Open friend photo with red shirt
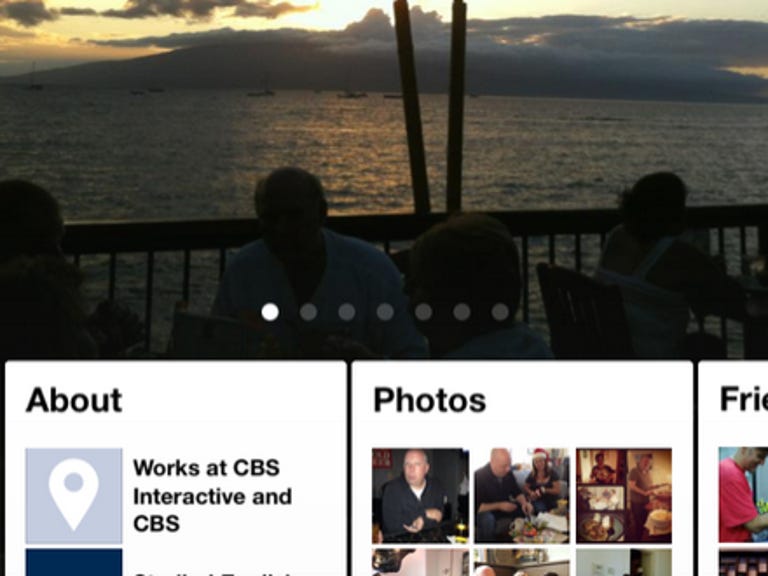The image size is (768, 576). pyautogui.click(x=743, y=495)
